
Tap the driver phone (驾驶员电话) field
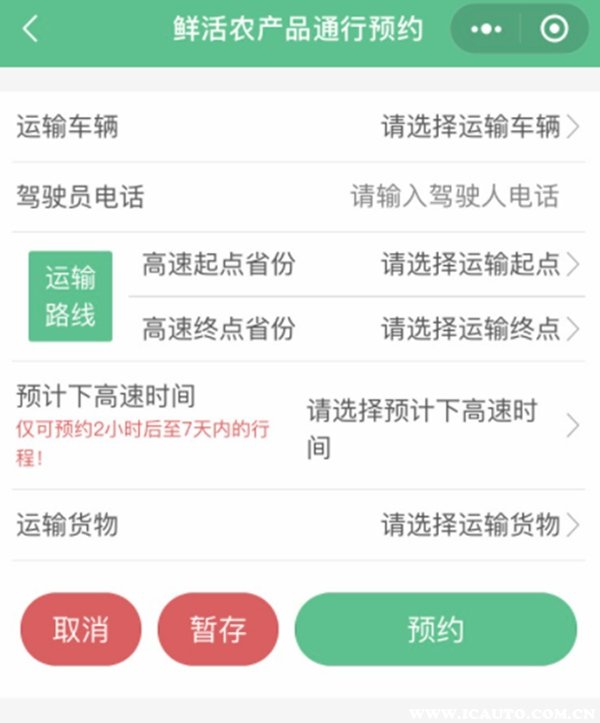(x=454, y=197)
